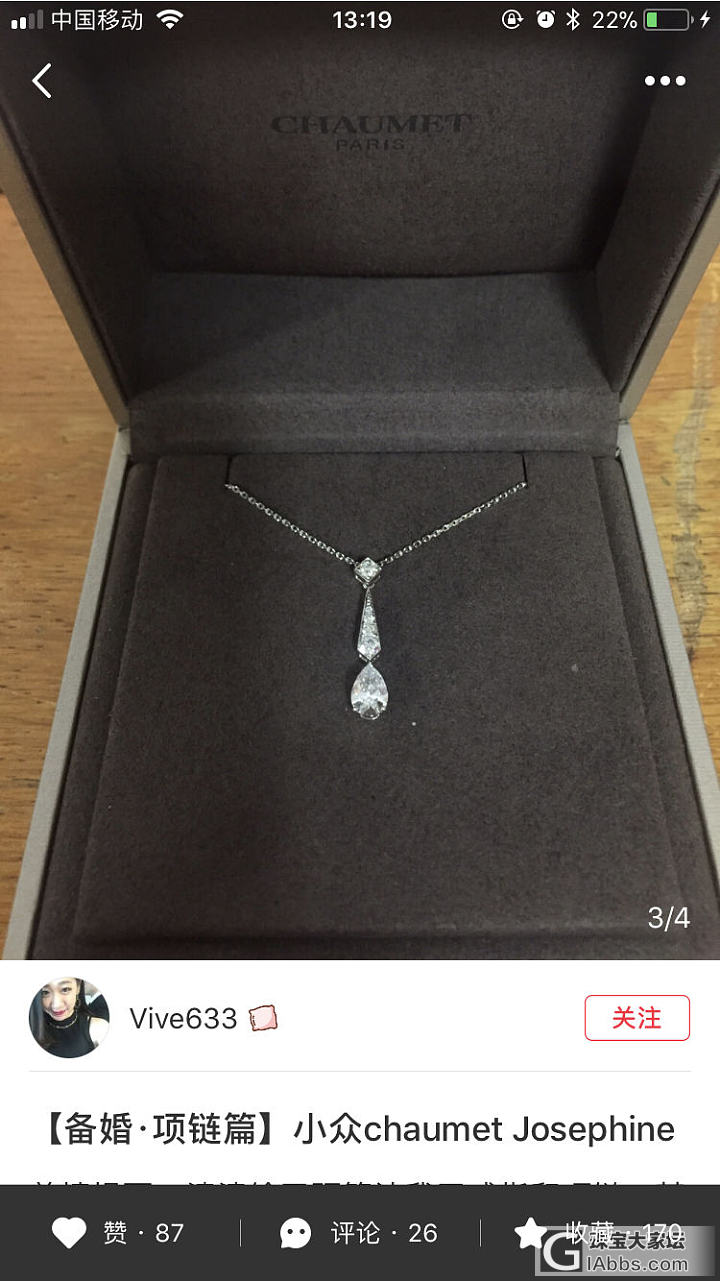Open Vive633's profile avatar
Screen dimensions: 720x1281
point(69,1018)
